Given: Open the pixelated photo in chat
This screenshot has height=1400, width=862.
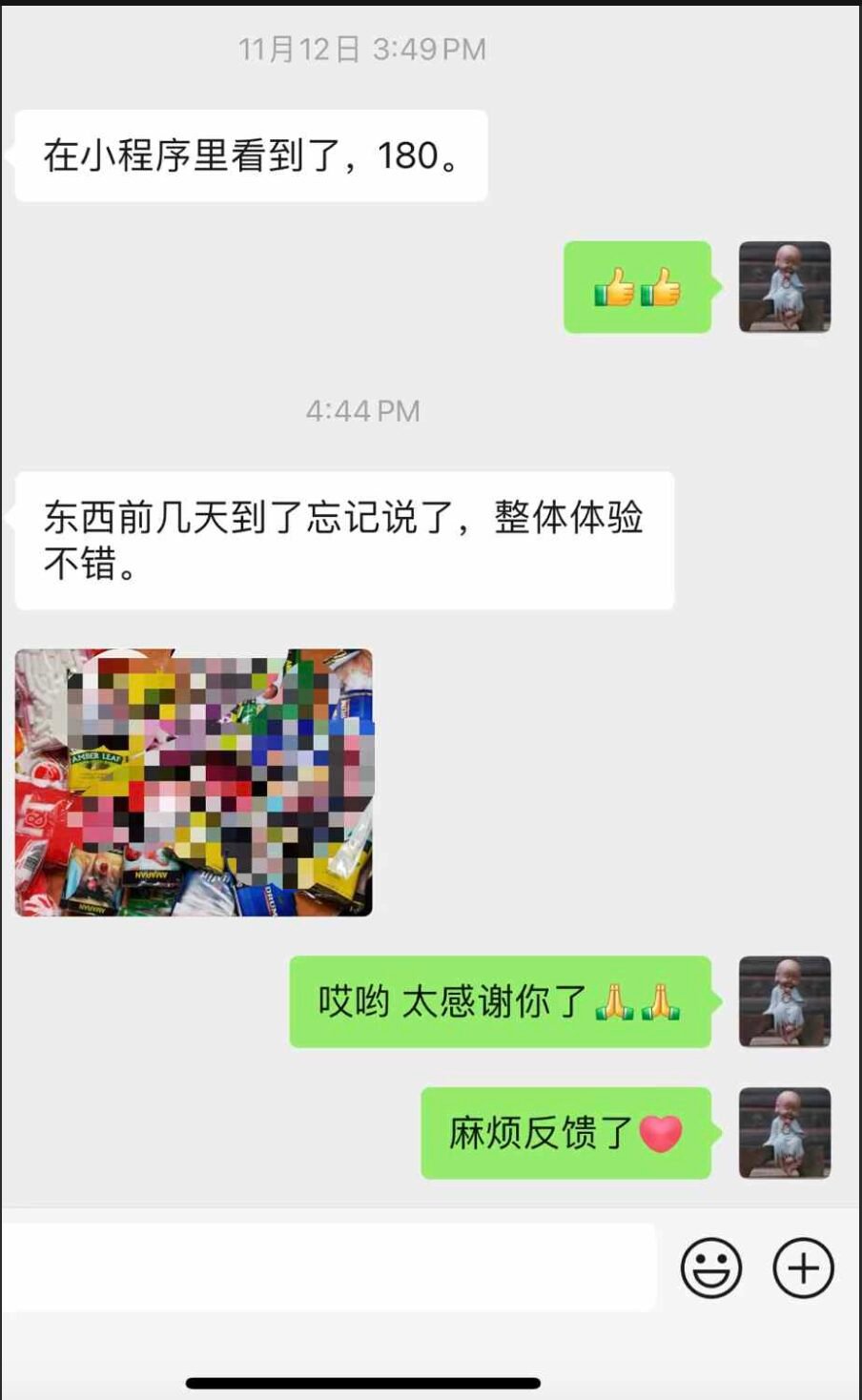Looking at the screenshot, I should [x=194, y=783].
